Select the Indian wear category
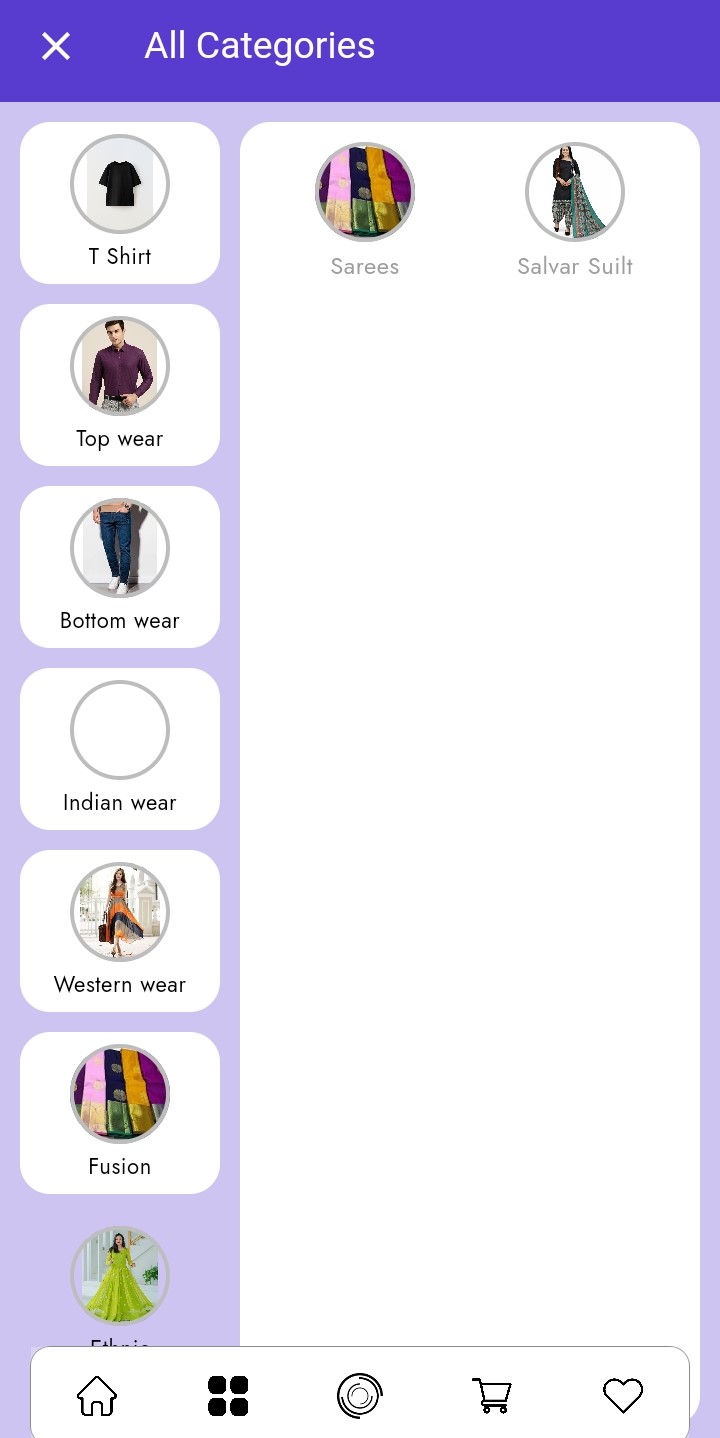Viewport: 720px width, 1438px height. point(120,749)
